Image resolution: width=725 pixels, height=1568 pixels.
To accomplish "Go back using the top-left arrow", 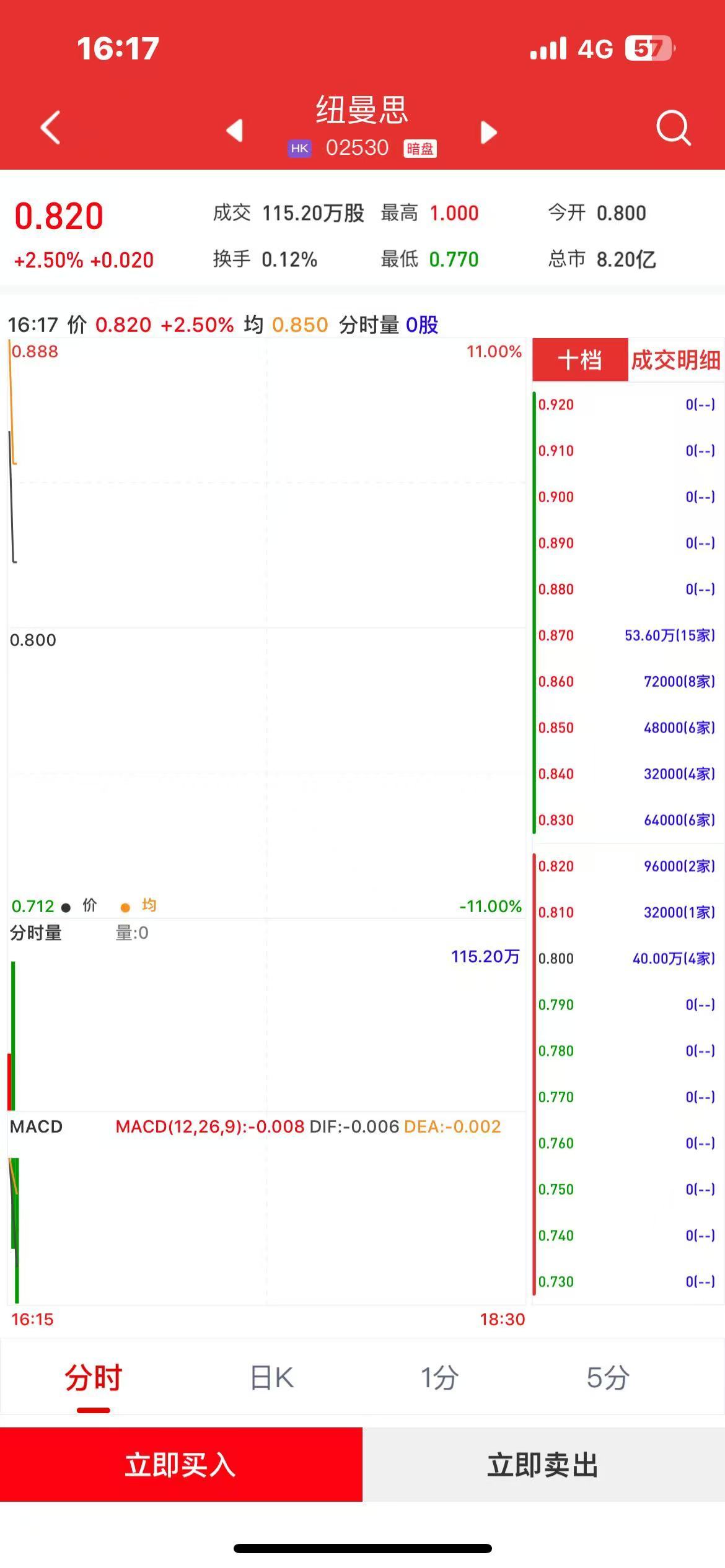I will [51, 128].
